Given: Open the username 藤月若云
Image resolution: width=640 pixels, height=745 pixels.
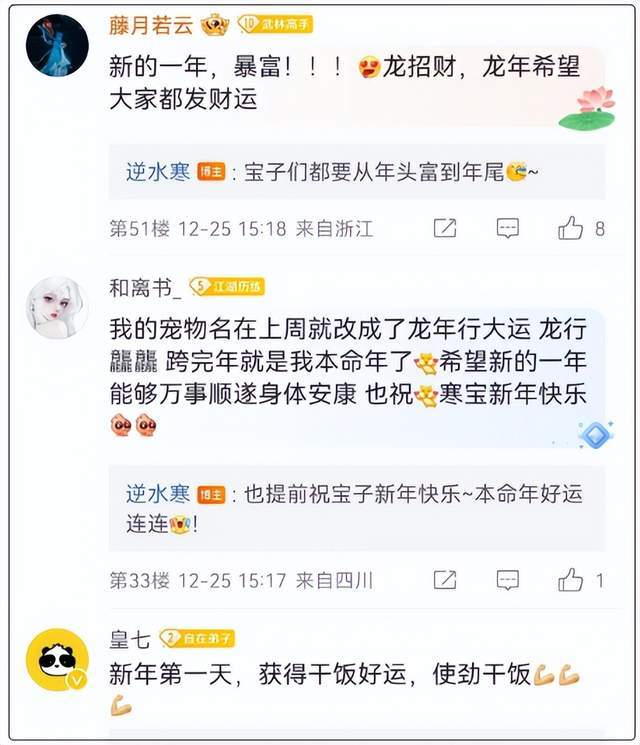Looking at the screenshot, I should pos(151,25).
